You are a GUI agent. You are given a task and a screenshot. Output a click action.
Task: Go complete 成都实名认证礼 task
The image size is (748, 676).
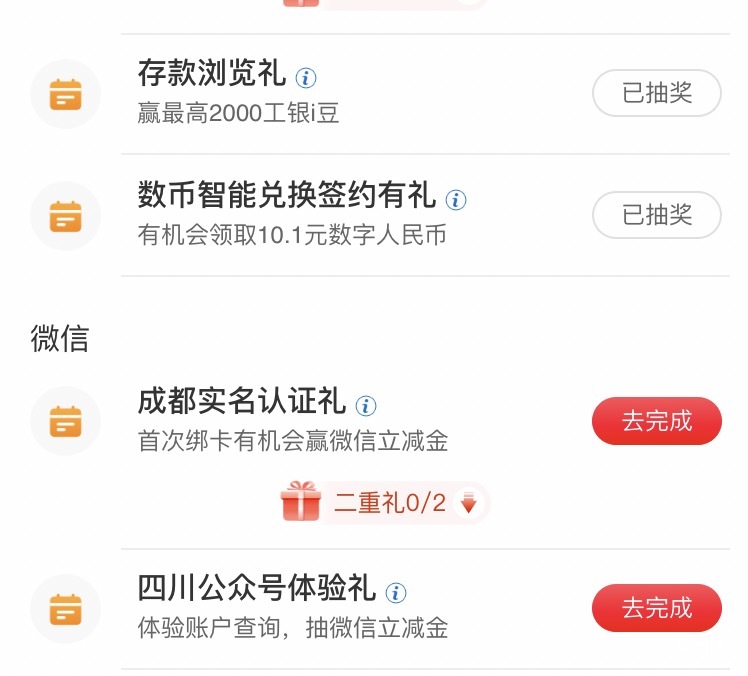coord(657,421)
